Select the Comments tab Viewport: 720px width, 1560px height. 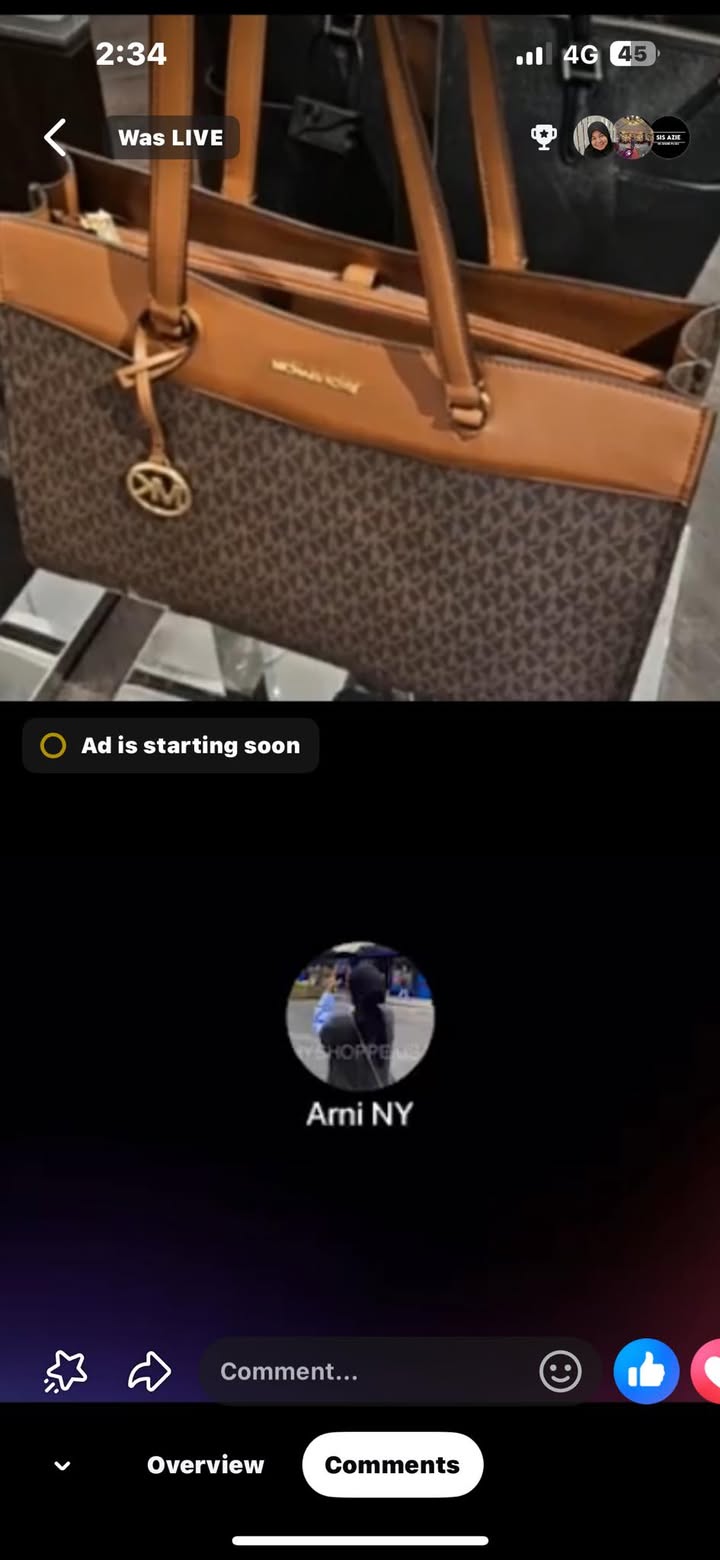coord(392,1465)
